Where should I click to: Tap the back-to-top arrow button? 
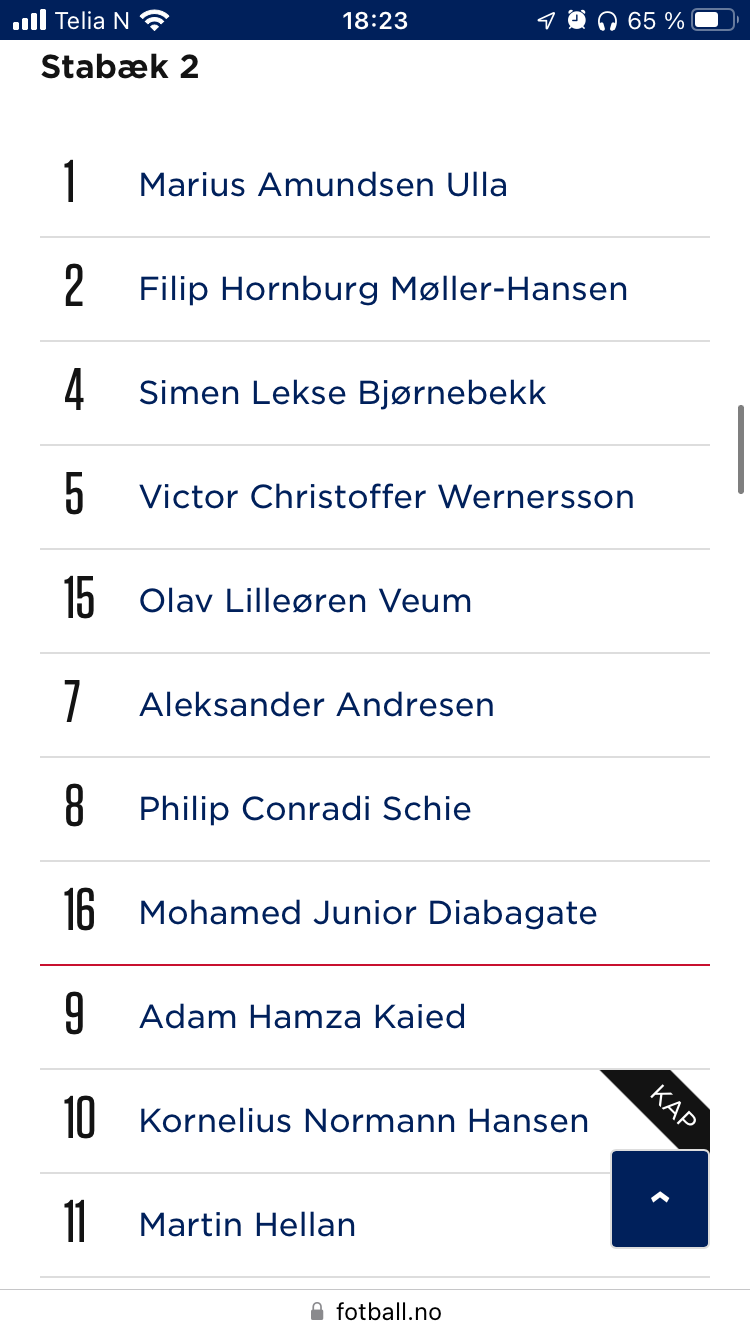[660, 1199]
